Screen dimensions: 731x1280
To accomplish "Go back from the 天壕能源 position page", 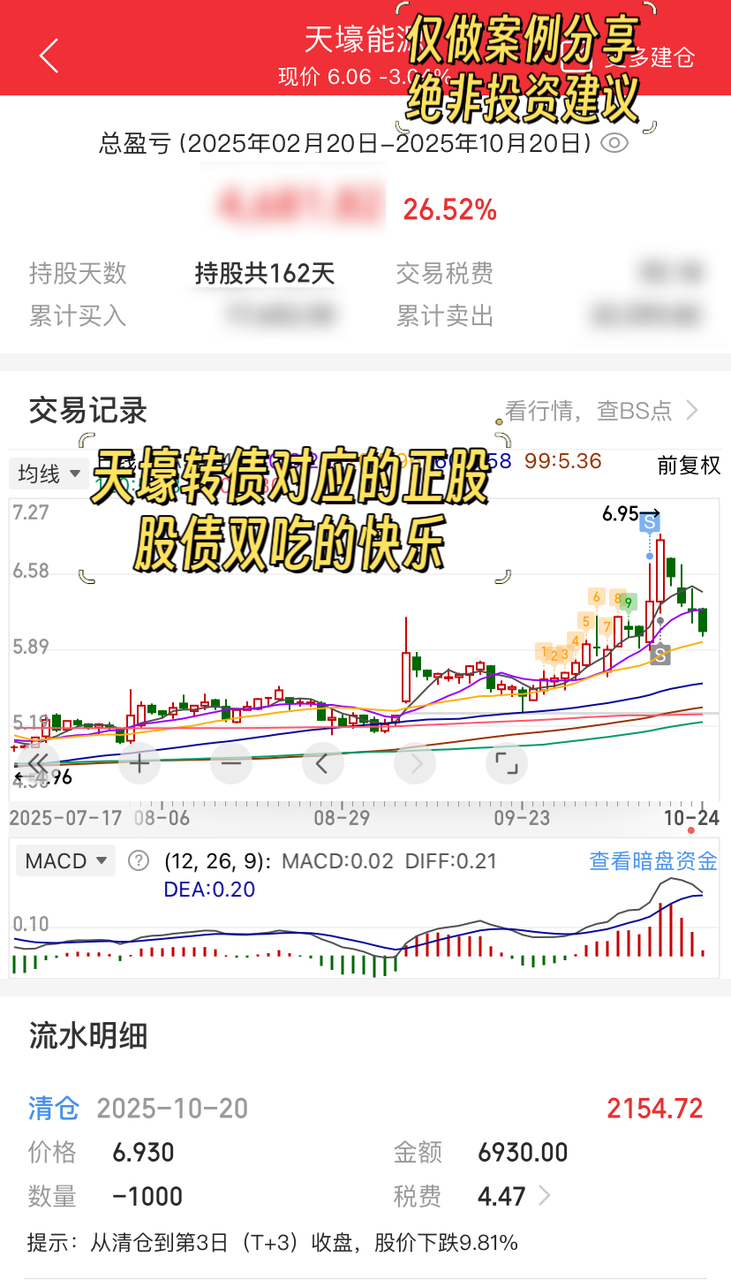I will pyautogui.click(x=48, y=55).
